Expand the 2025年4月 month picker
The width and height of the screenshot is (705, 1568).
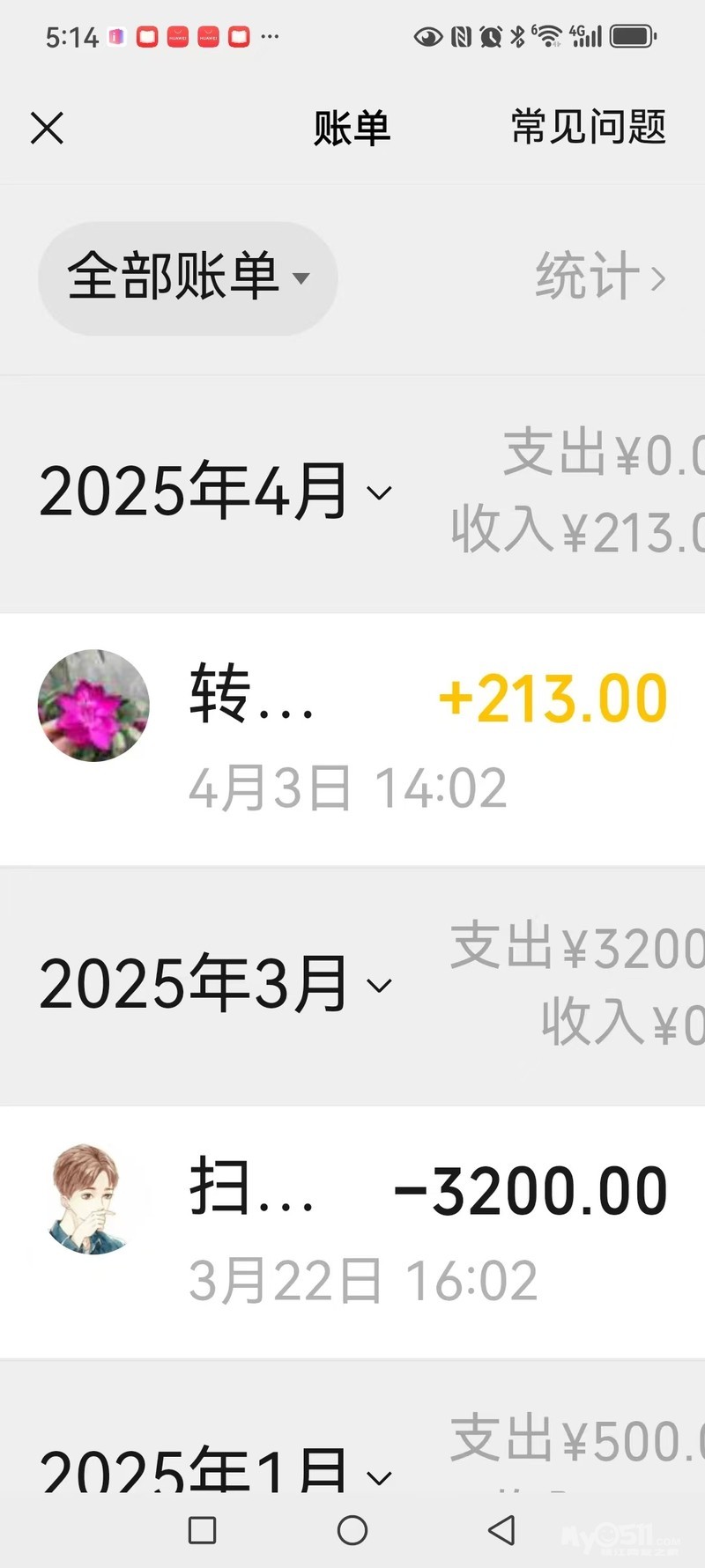coord(216,492)
